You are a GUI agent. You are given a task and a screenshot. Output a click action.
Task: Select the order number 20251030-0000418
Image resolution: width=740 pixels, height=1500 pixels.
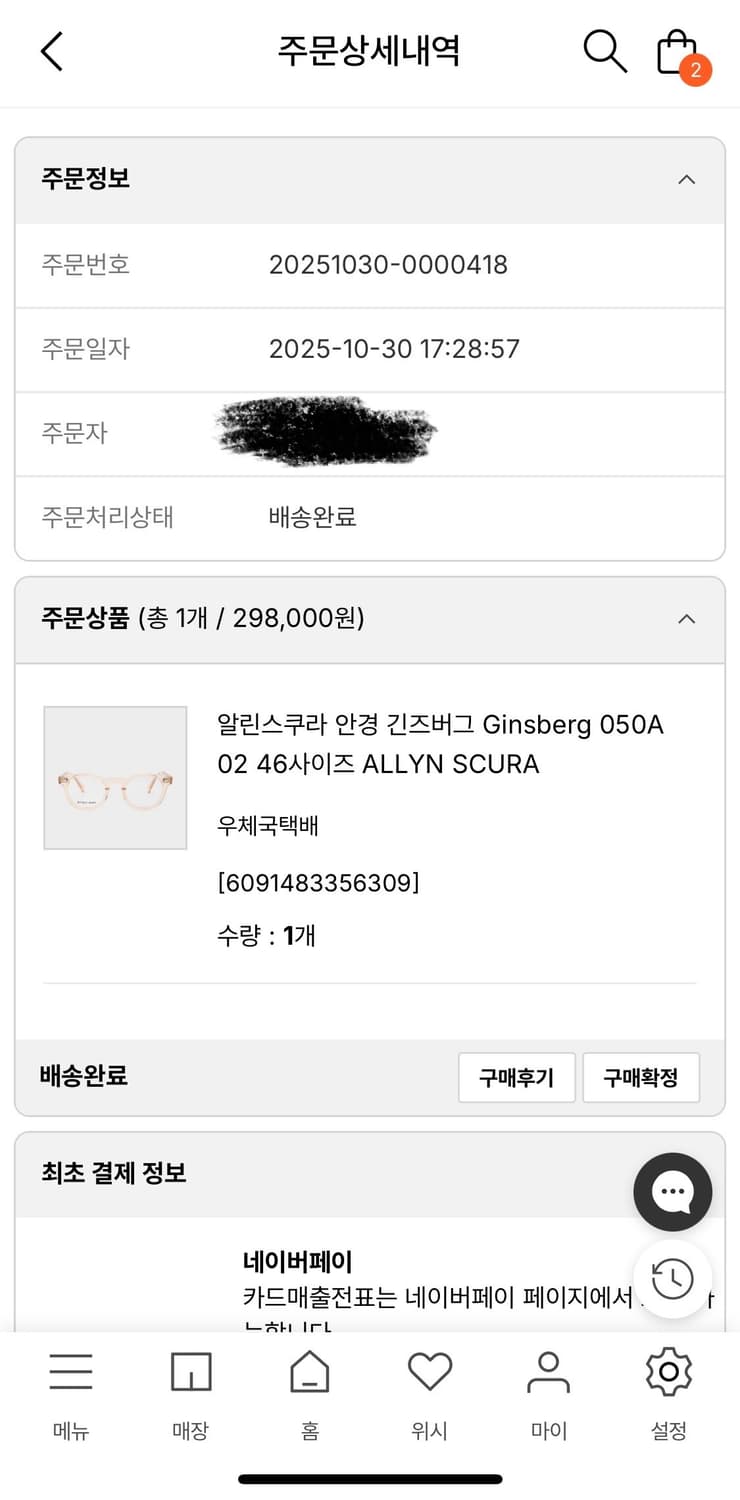coord(389,265)
